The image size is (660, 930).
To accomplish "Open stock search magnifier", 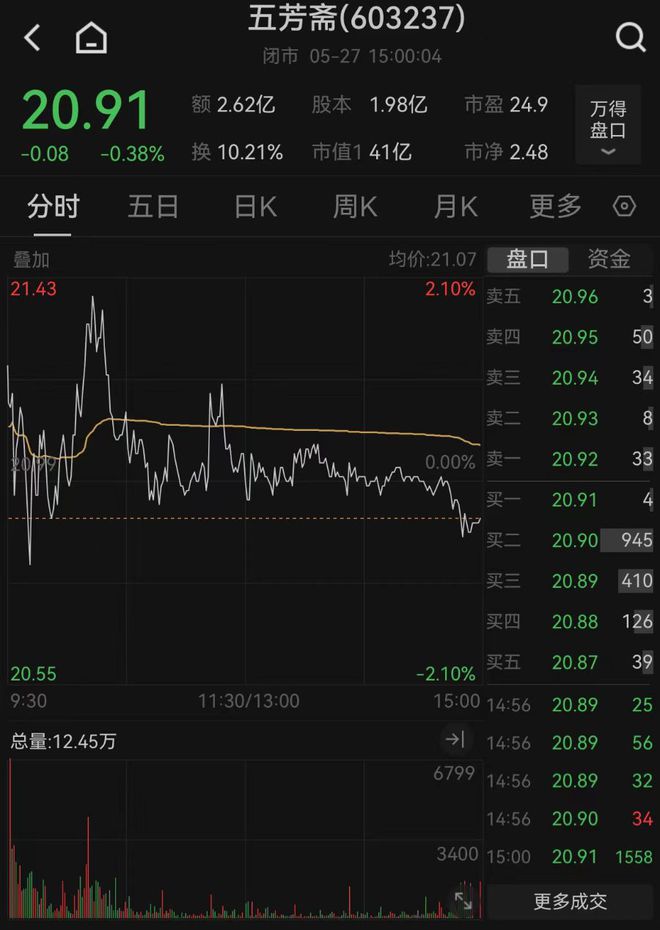I will [x=630, y=39].
